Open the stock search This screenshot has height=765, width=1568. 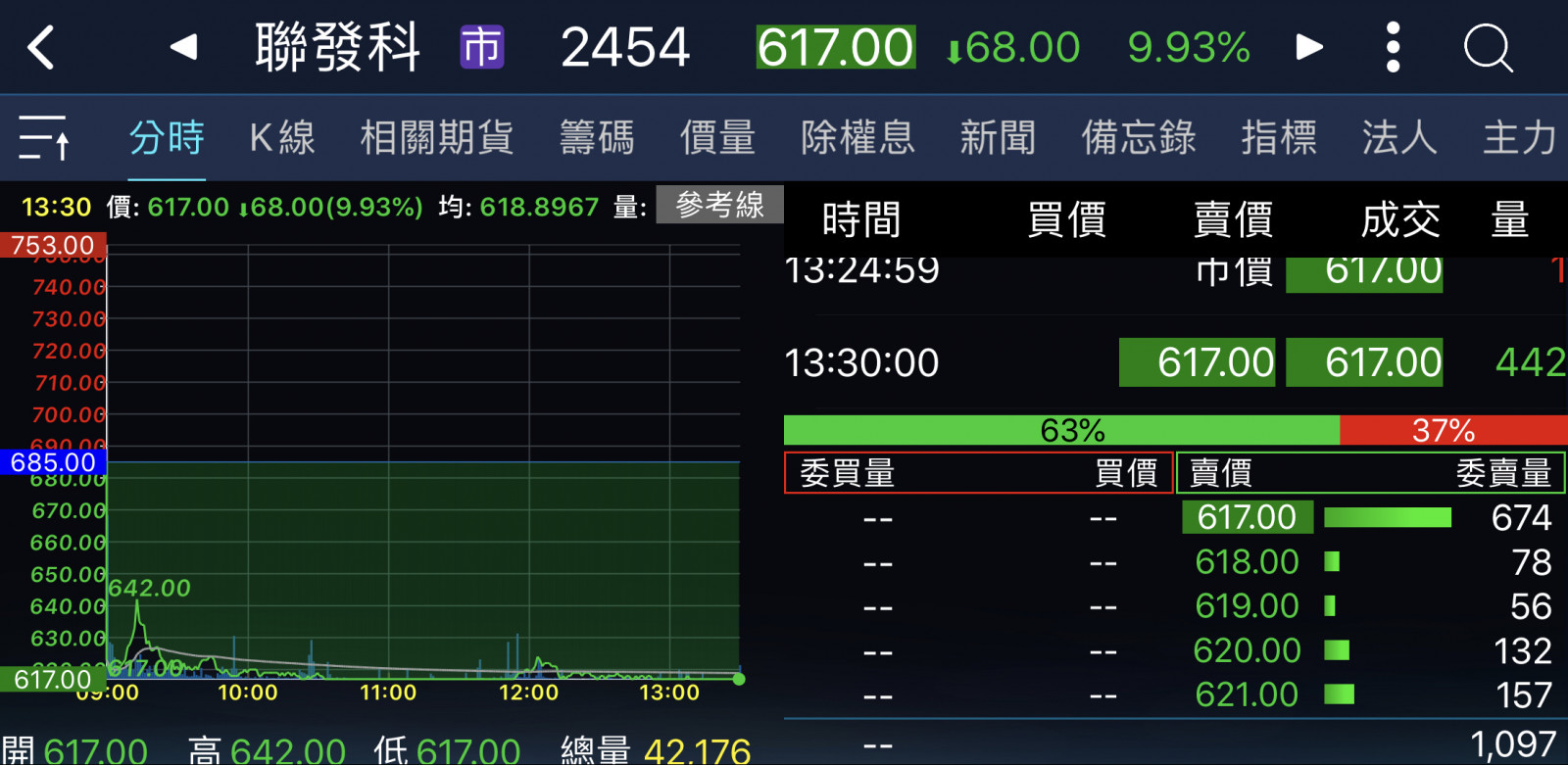[x=1488, y=47]
